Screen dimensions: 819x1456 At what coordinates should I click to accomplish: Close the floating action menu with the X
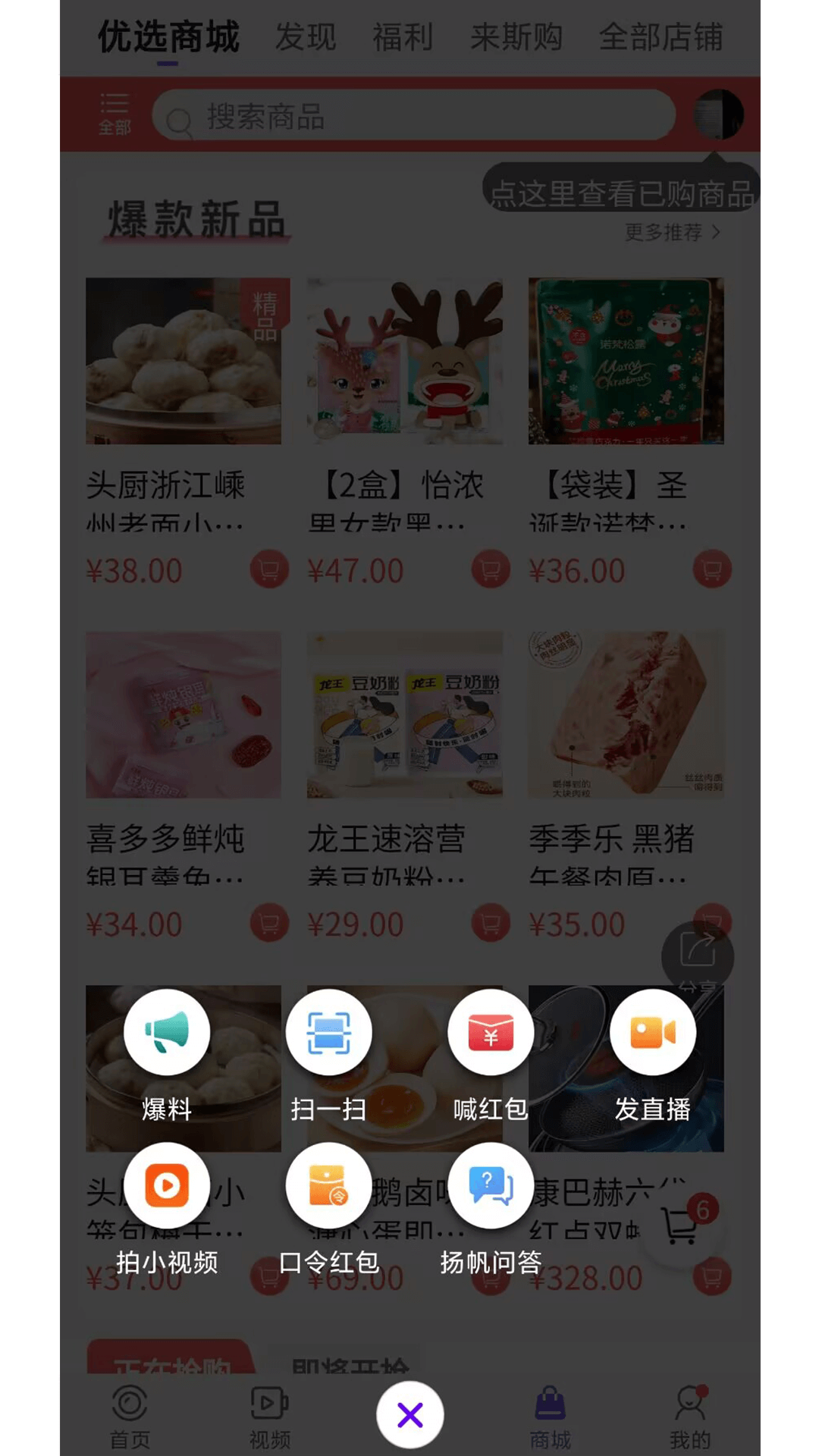pyautogui.click(x=410, y=1414)
